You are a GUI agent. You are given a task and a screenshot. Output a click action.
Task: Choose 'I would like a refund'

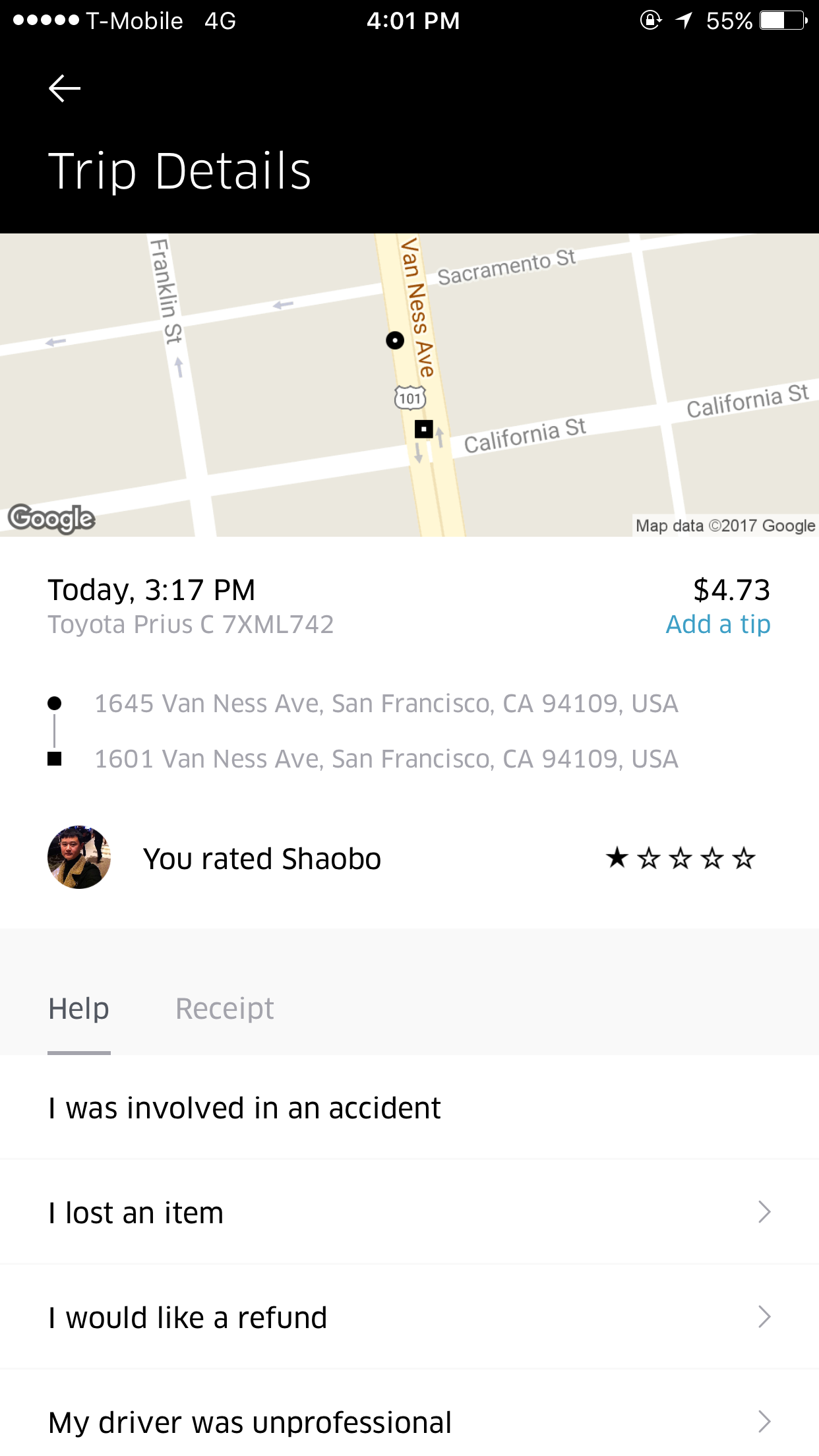(409, 1318)
